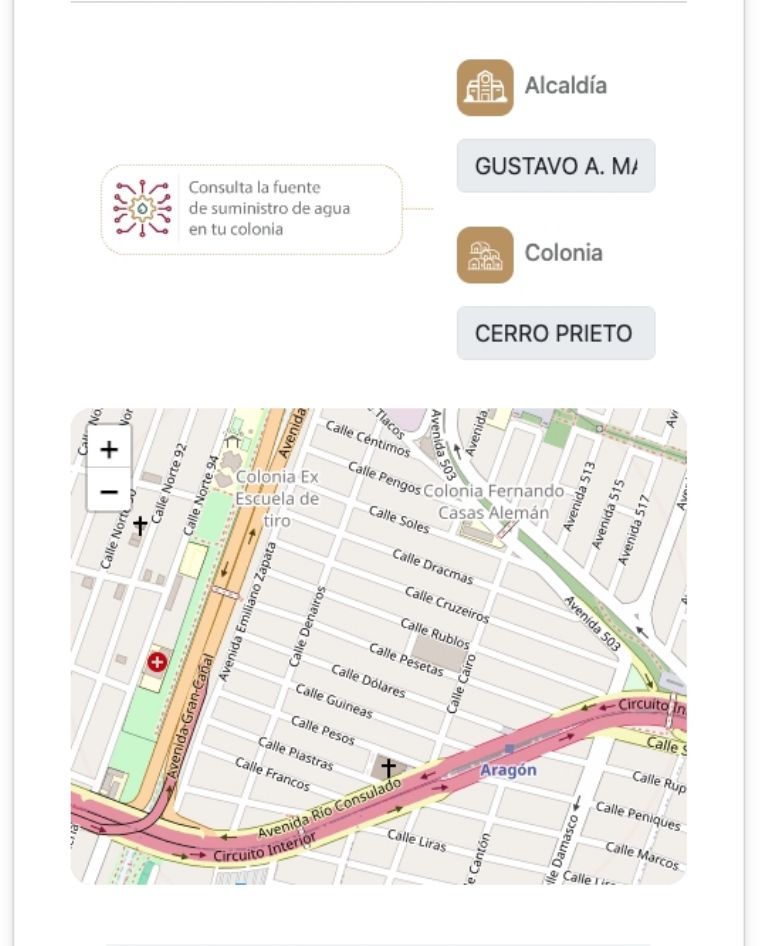Screen dimensions: 768x946
Task: Open the Alcaldía dropdown showing GUSTAVO A. MA
Action: click(x=555, y=166)
